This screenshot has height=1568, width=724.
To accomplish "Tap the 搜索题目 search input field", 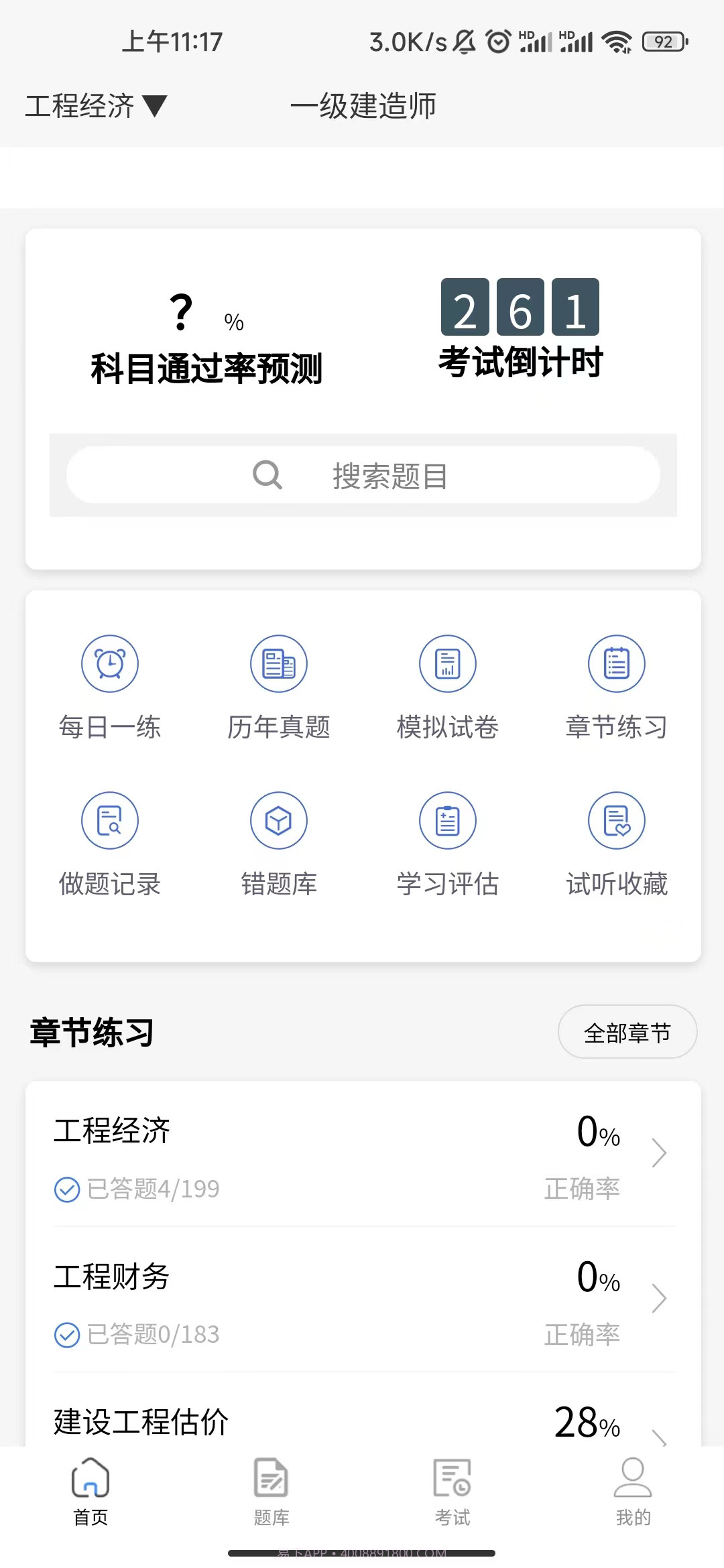I will pos(391,476).
